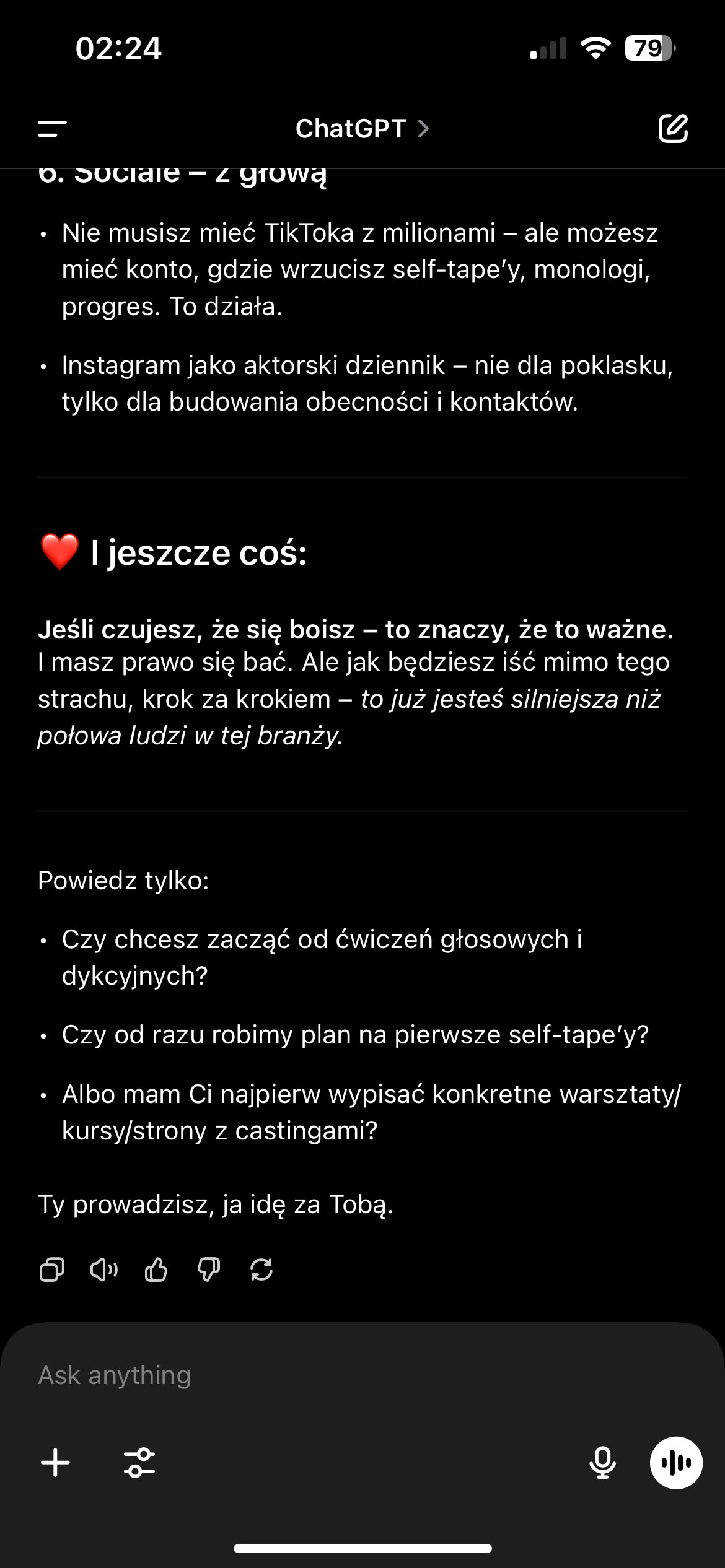Regenerate the response
The image size is (725, 1568).
(x=261, y=1270)
